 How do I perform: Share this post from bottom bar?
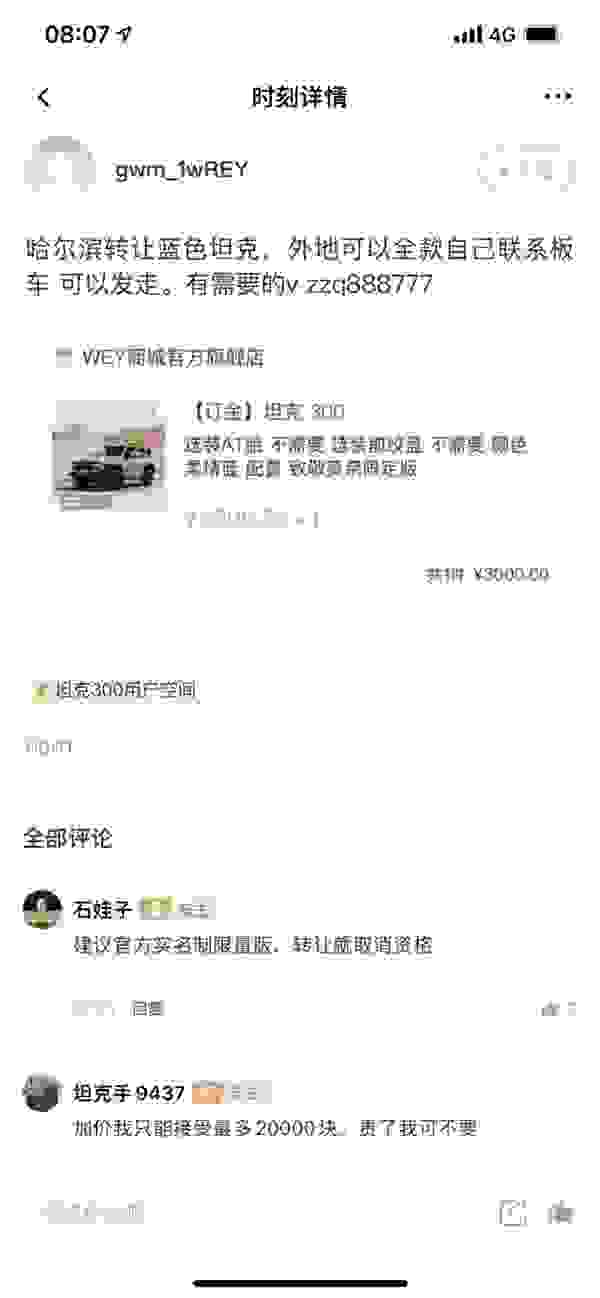tap(512, 1213)
